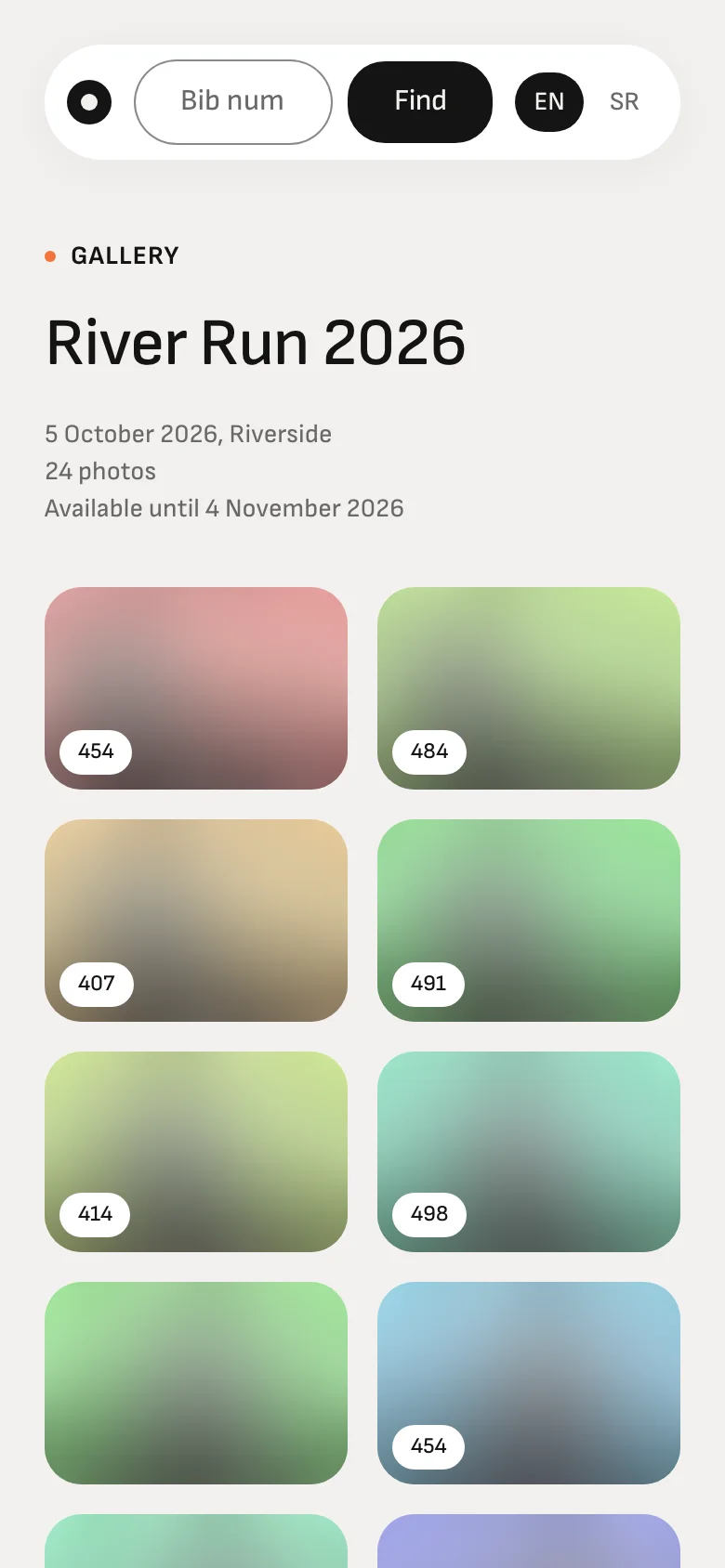This screenshot has height=1568, width=725.
Task: Open photo labeled 491
Action: [x=529, y=921]
